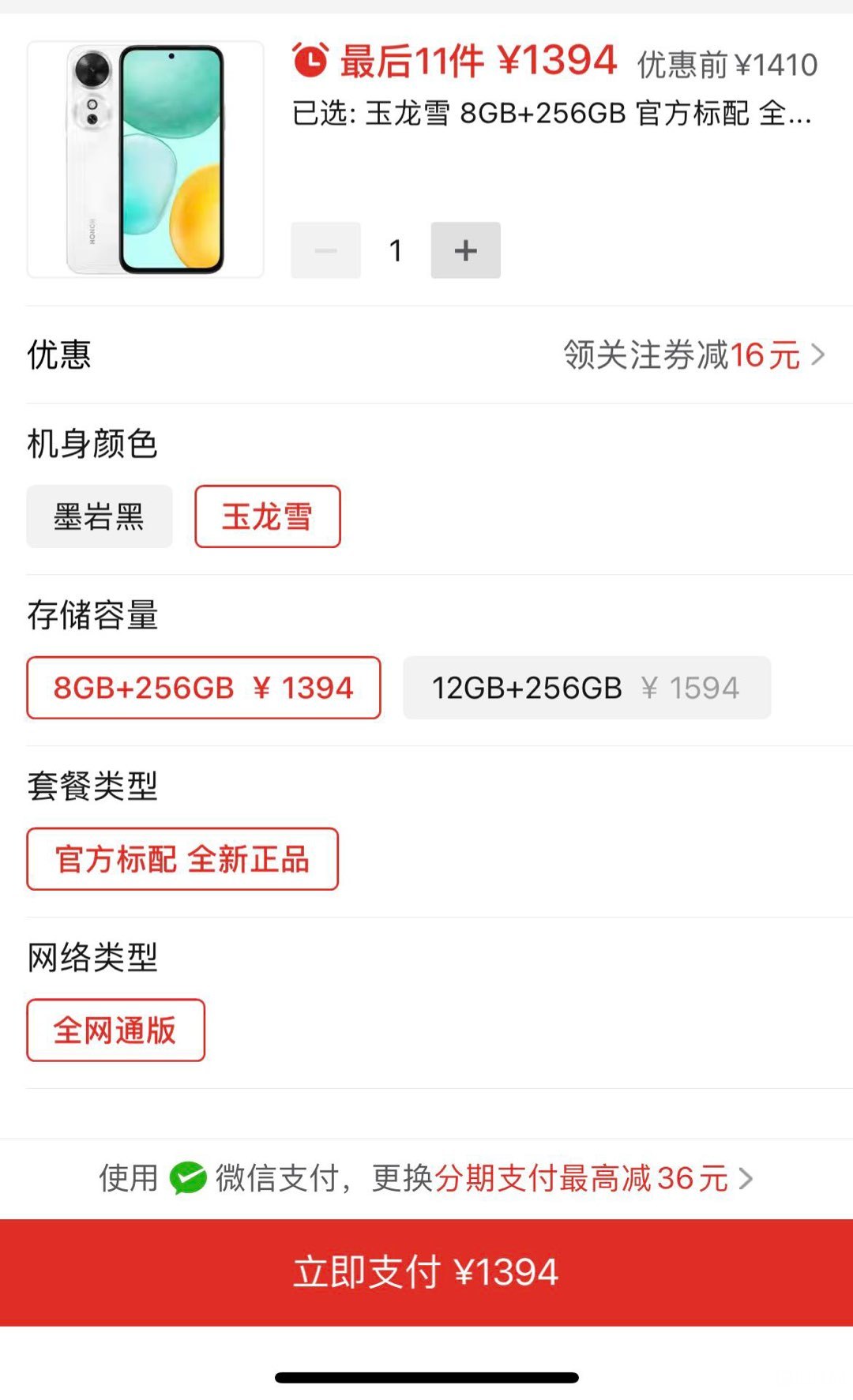Select 官方标配 全新正品 package

(182, 859)
